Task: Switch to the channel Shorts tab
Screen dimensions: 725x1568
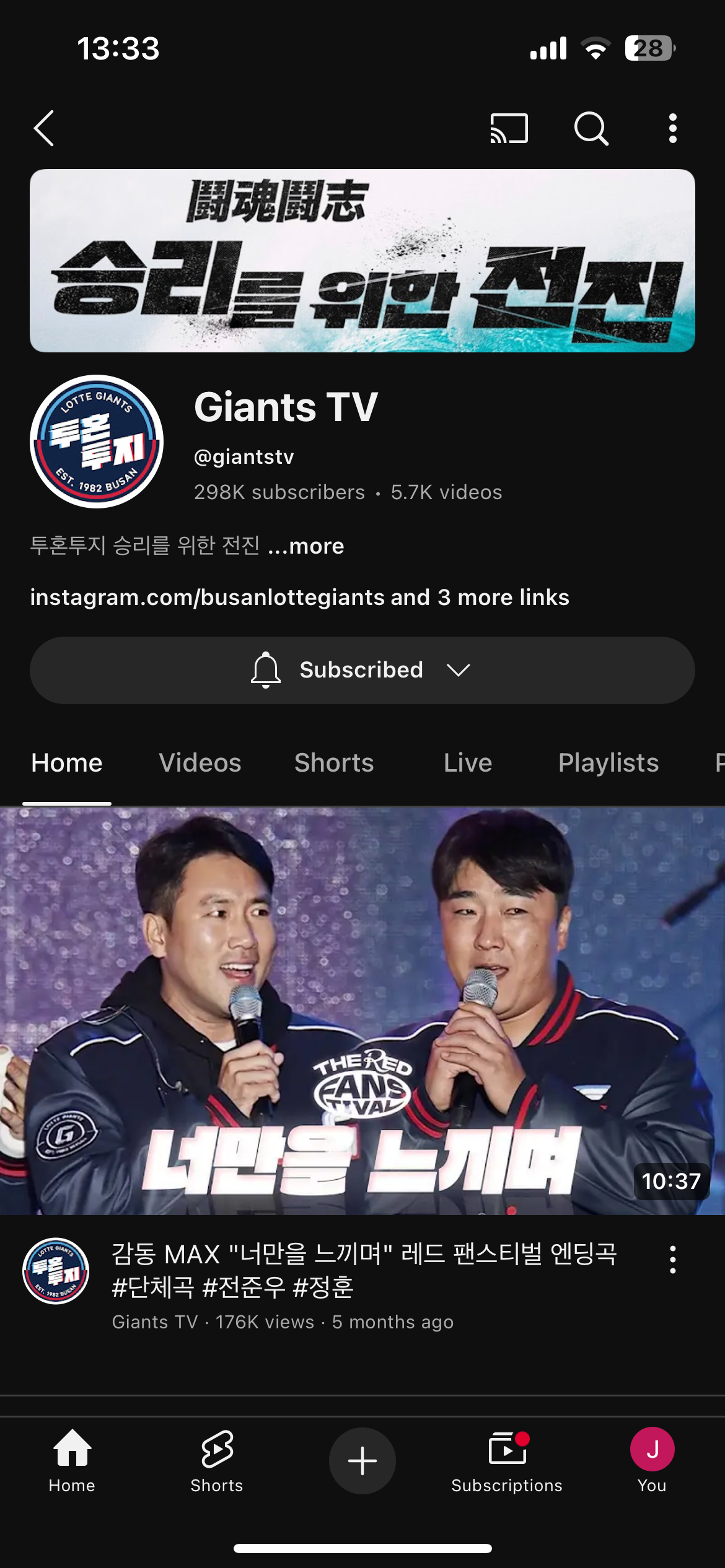Action: 334,763
